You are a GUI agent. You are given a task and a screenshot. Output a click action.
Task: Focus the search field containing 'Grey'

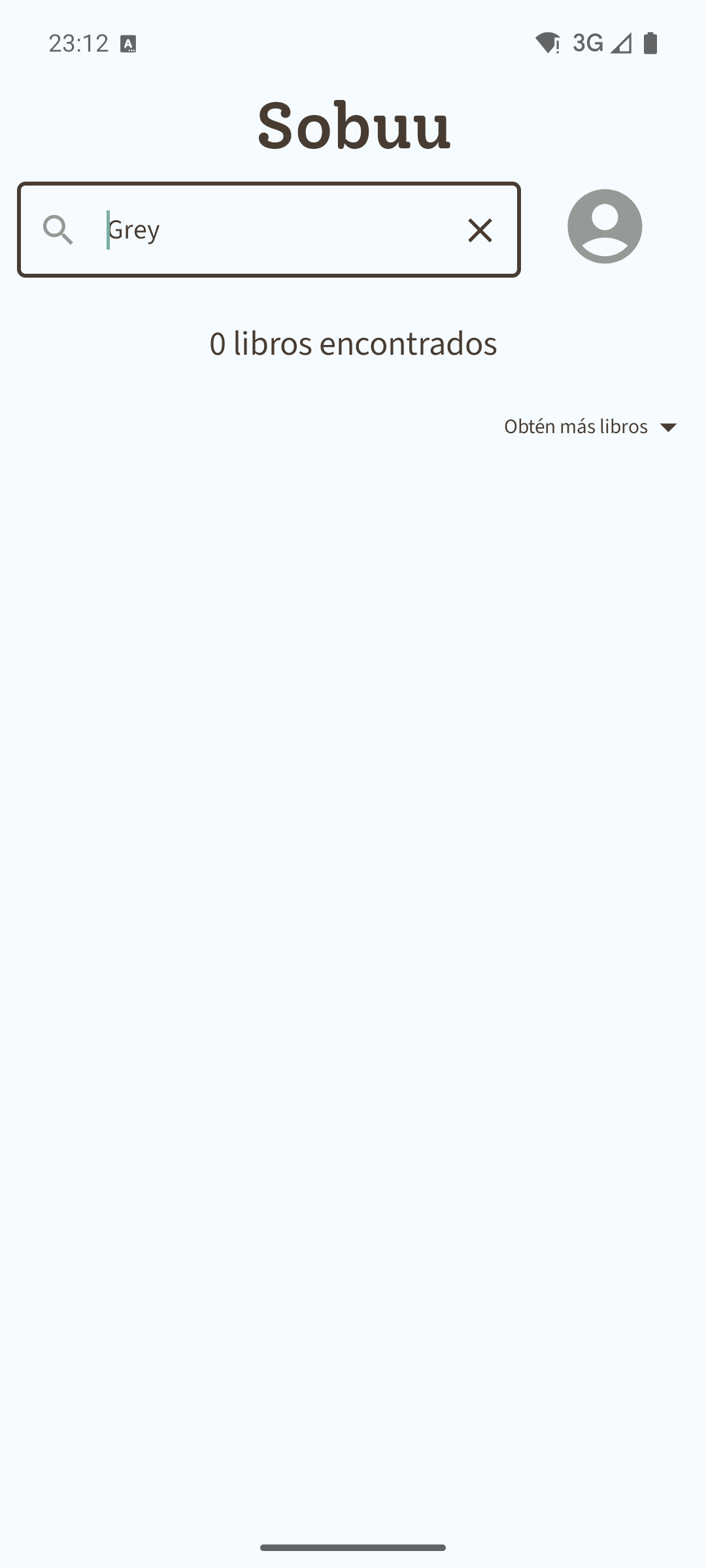tap(275, 230)
